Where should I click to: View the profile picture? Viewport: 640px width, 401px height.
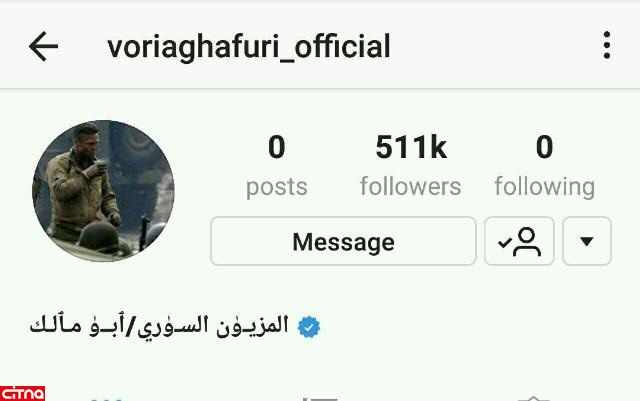[x=103, y=191]
